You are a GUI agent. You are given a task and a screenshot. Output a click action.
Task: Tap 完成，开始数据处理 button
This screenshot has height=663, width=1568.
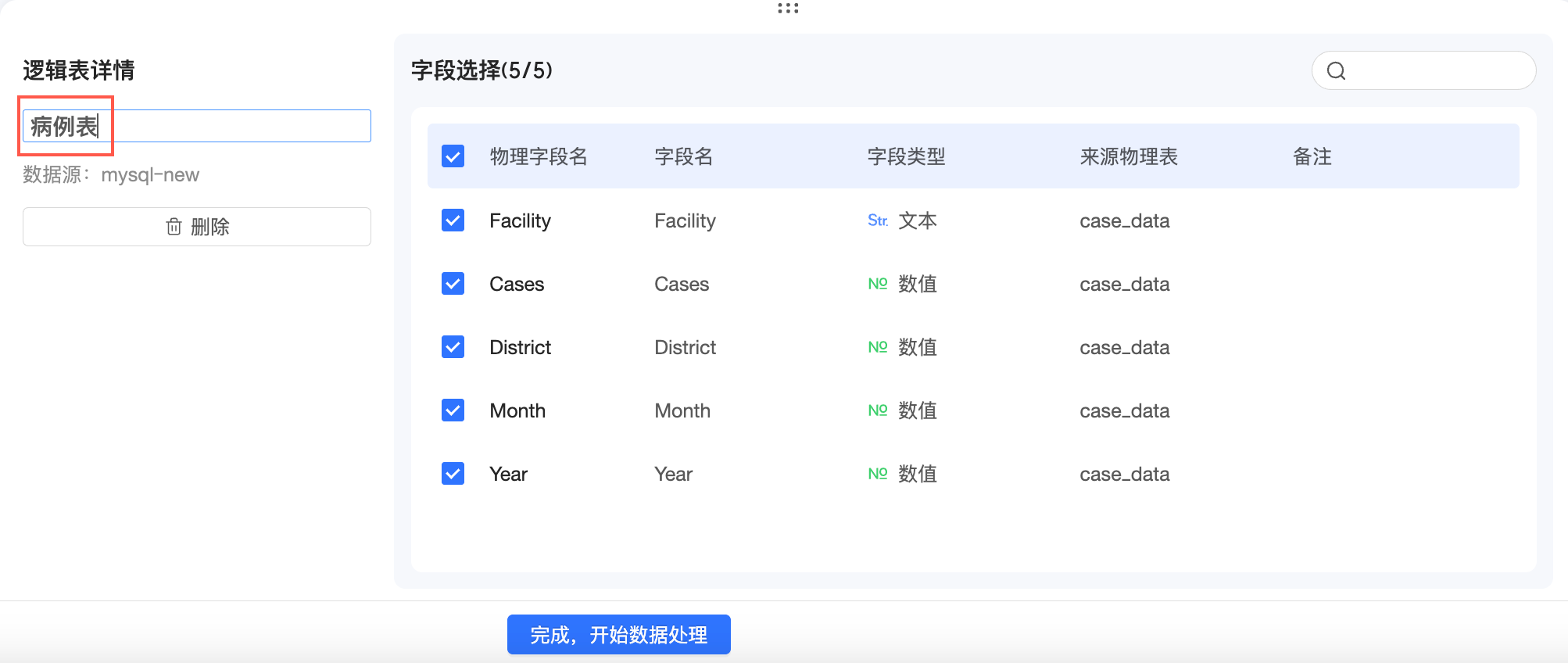[618, 634]
